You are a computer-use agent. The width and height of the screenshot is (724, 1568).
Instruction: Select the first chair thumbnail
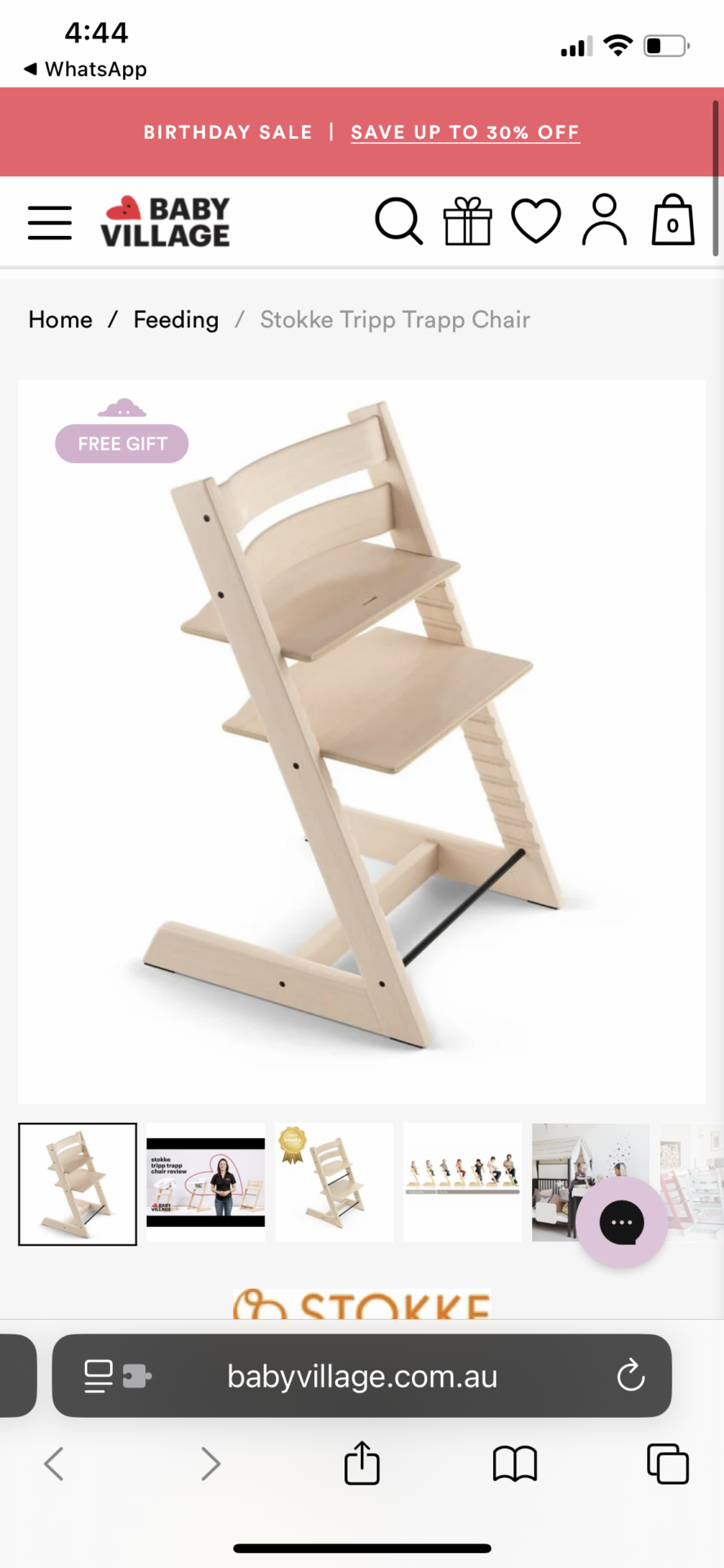[x=78, y=1183]
